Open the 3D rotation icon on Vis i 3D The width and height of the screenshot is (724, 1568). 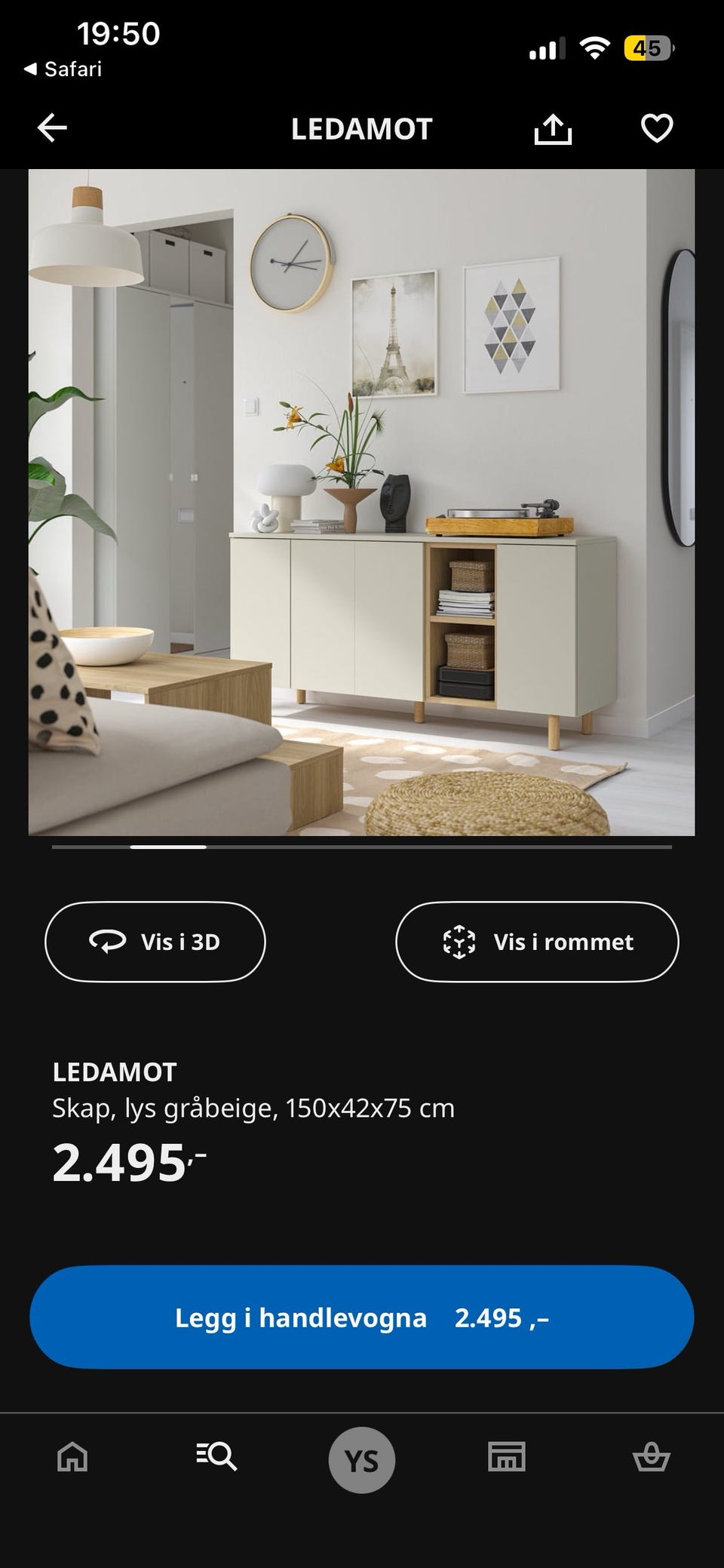click(107, 941)
